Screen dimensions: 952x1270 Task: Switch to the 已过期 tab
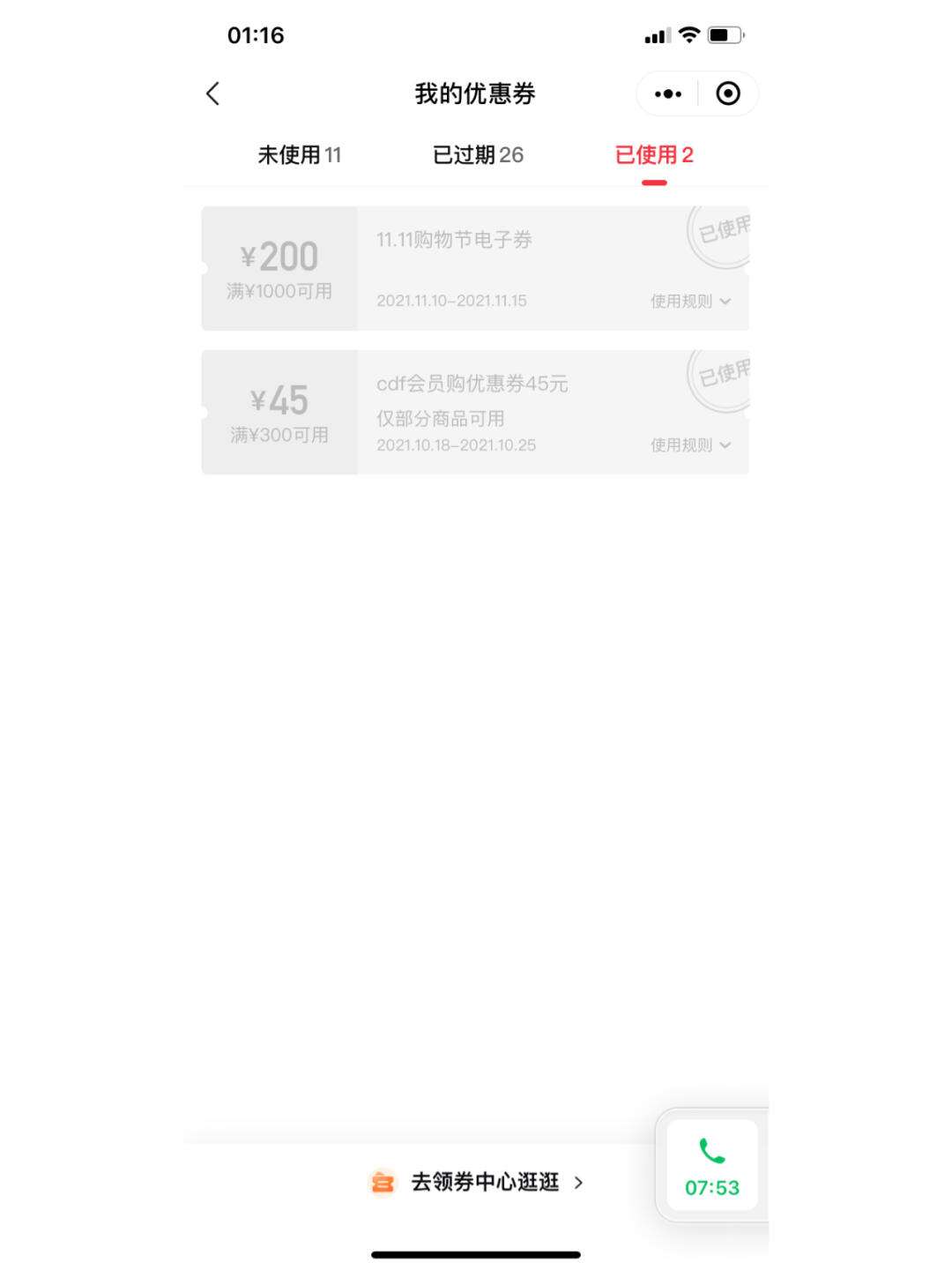478,155
